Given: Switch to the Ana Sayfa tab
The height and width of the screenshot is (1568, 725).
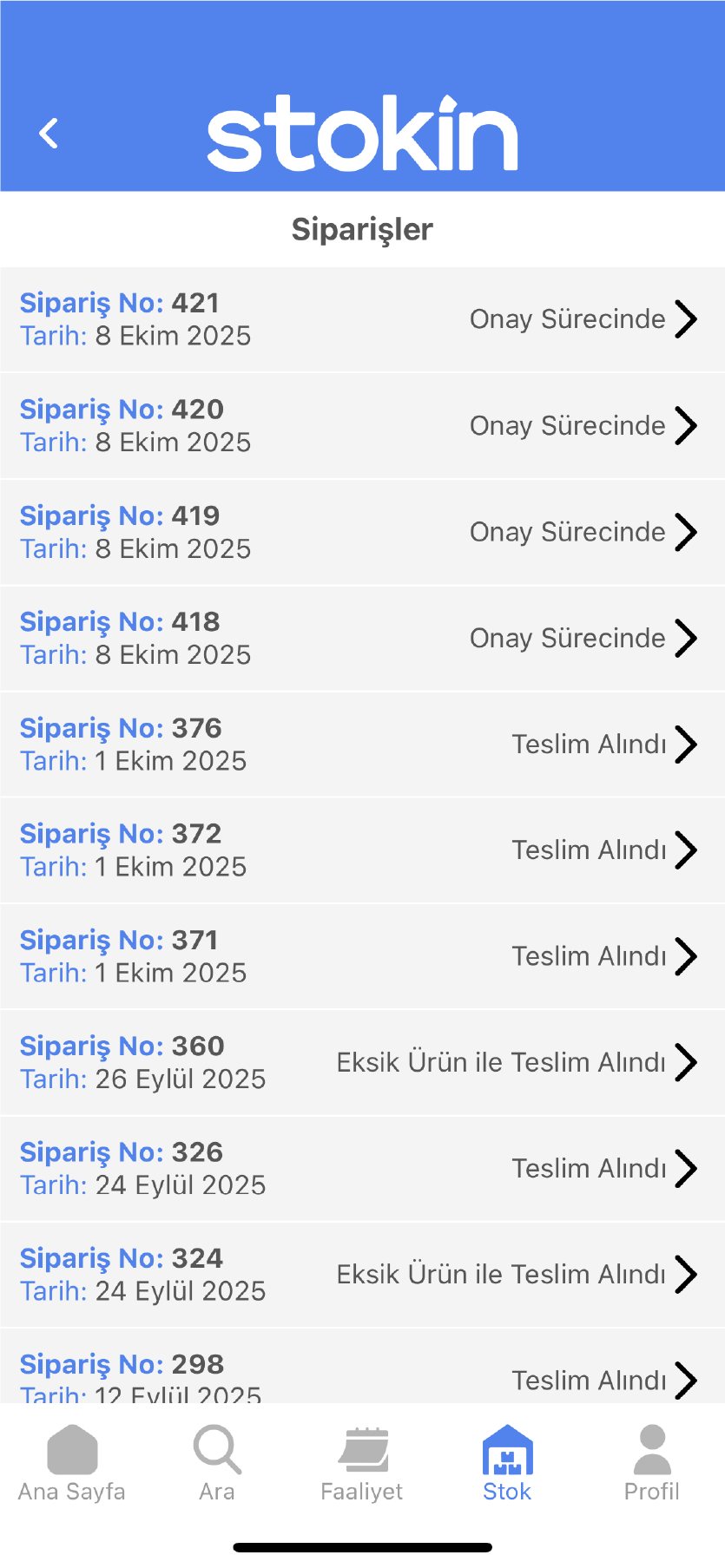Looking at the screenshot, I should [x=72, y=1464].
